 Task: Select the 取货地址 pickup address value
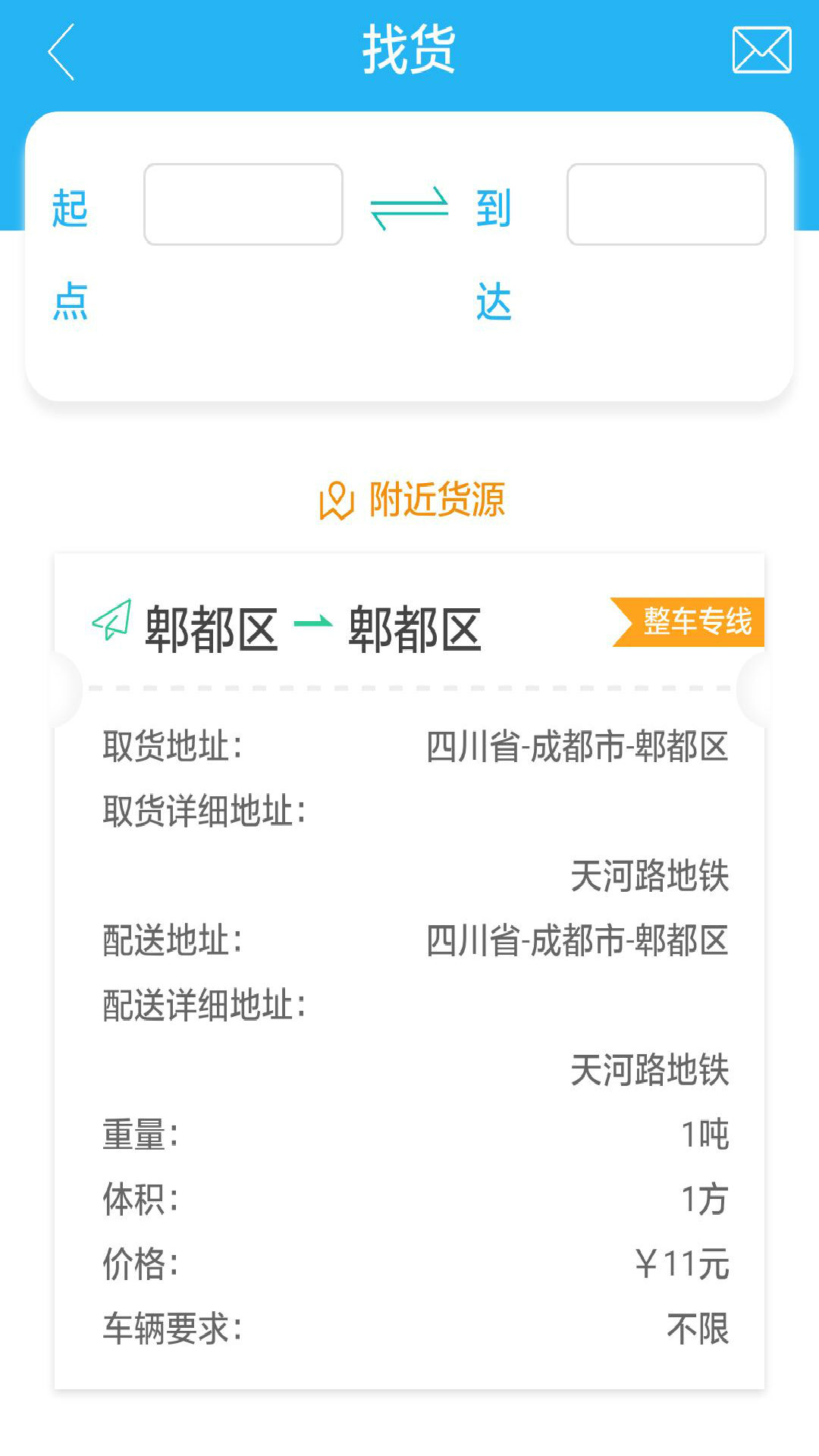click(x=578, y=747)
